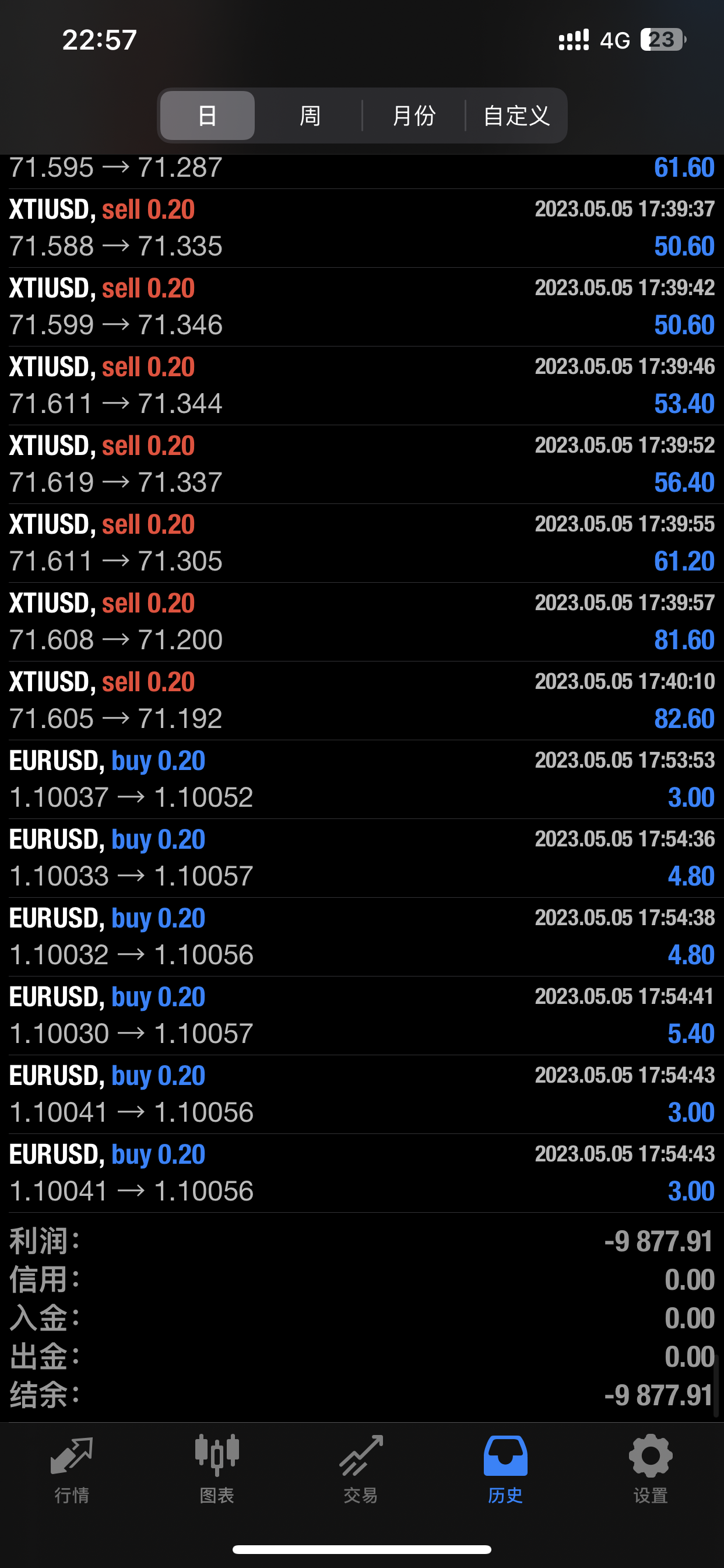Open XTIUSD trade with 81.60 profit
724x1568 pixels.
(x=361, y=621)
